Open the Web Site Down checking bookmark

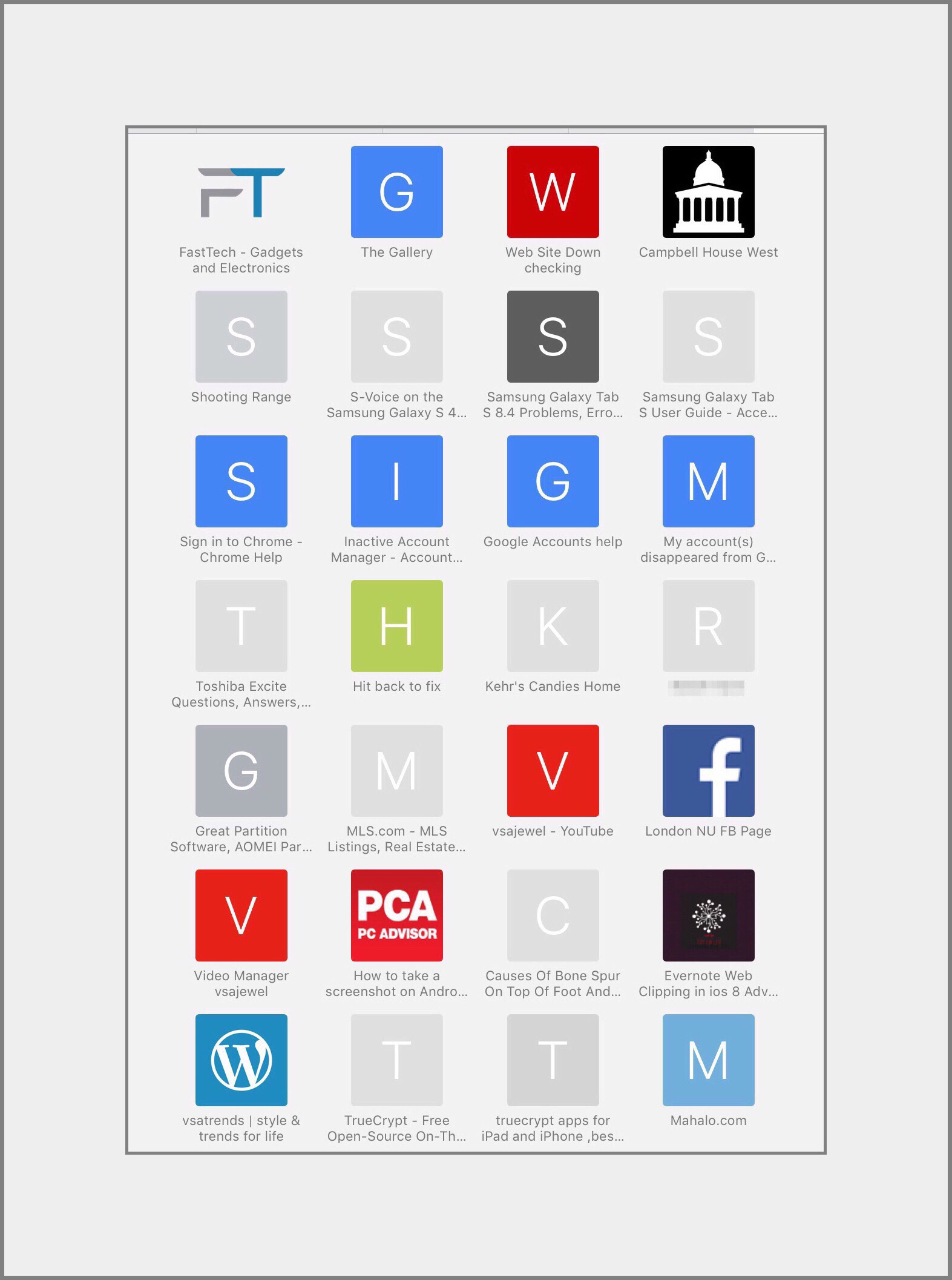(553, 193)
